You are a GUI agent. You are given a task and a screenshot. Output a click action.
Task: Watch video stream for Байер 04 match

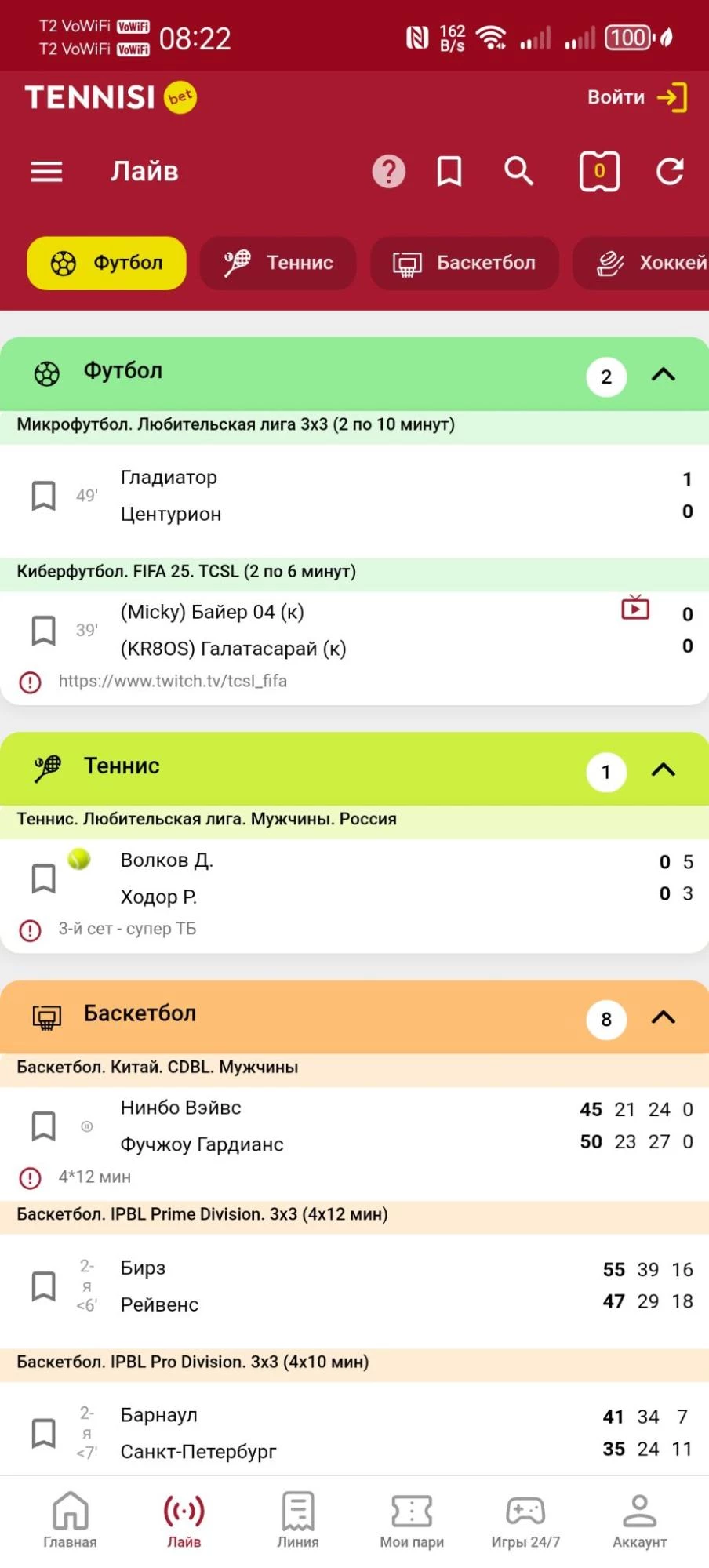pos(635,607)
